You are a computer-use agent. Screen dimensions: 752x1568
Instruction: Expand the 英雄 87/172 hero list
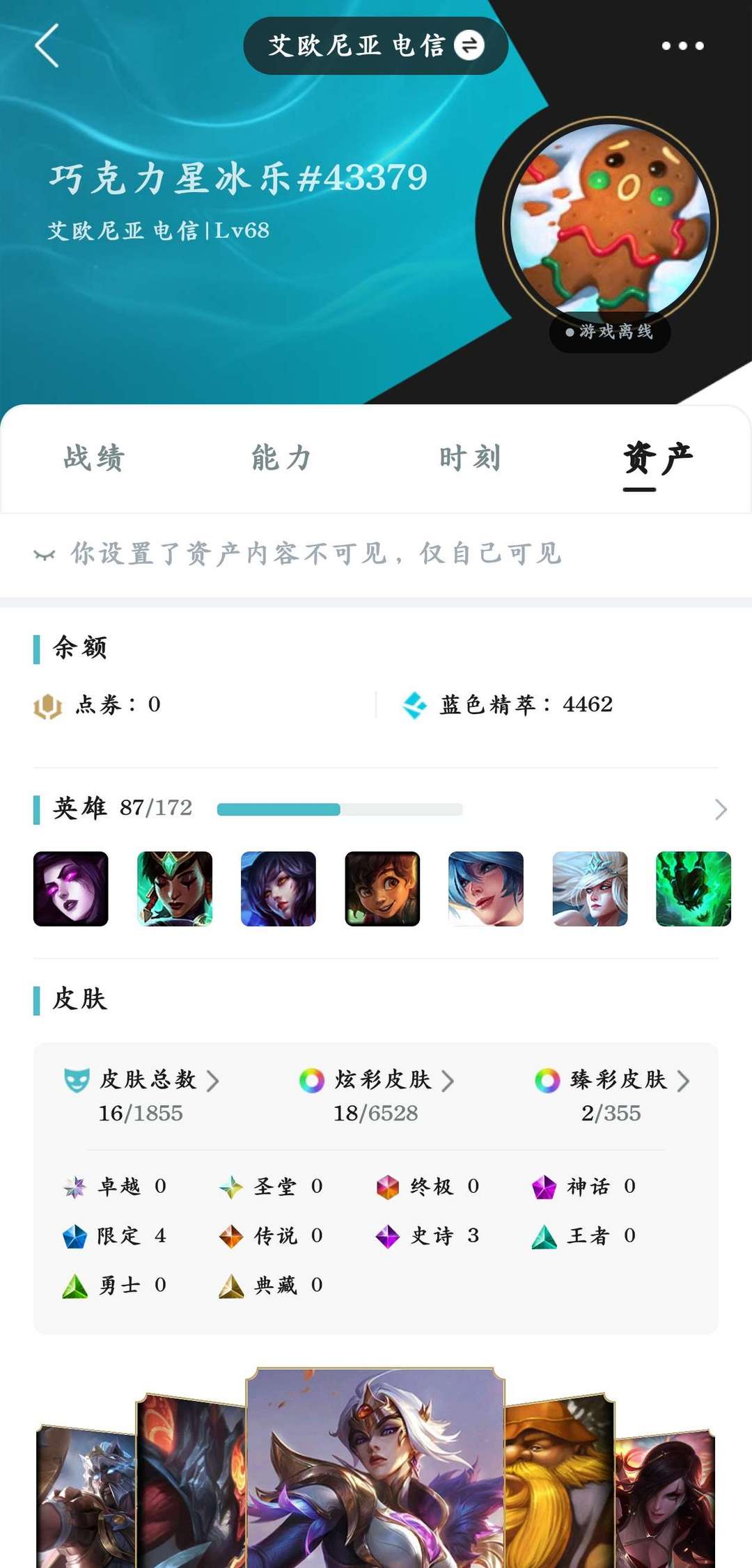pyautogui.click(x=720, y=809)
